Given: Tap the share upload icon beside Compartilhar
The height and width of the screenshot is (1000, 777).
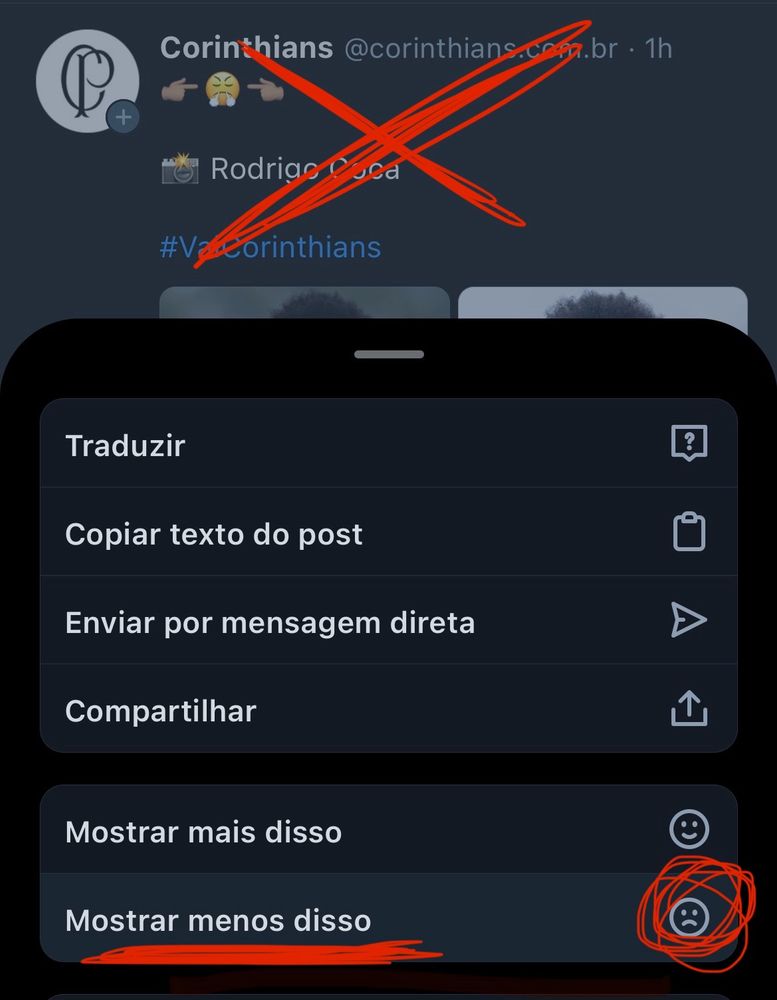Looking at the screenshot, I should click(x=690, y=709).
